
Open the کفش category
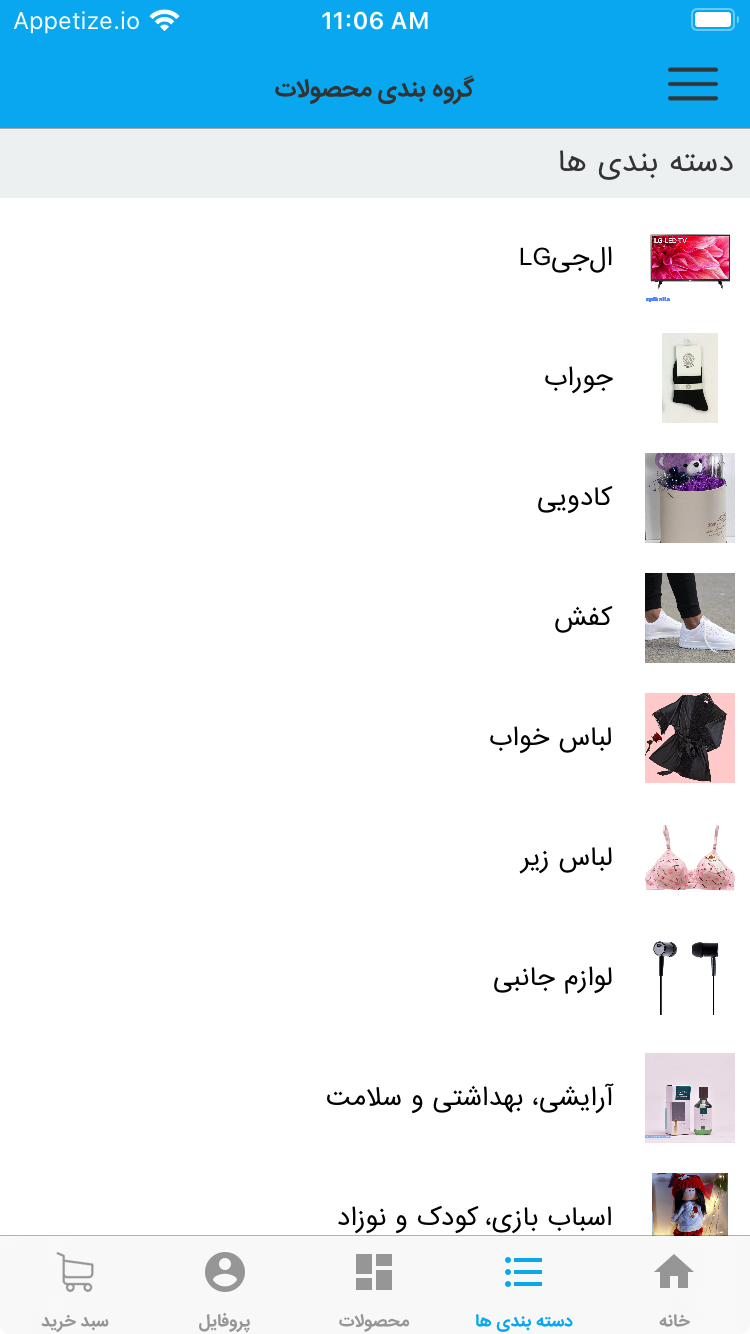[583, 618]
